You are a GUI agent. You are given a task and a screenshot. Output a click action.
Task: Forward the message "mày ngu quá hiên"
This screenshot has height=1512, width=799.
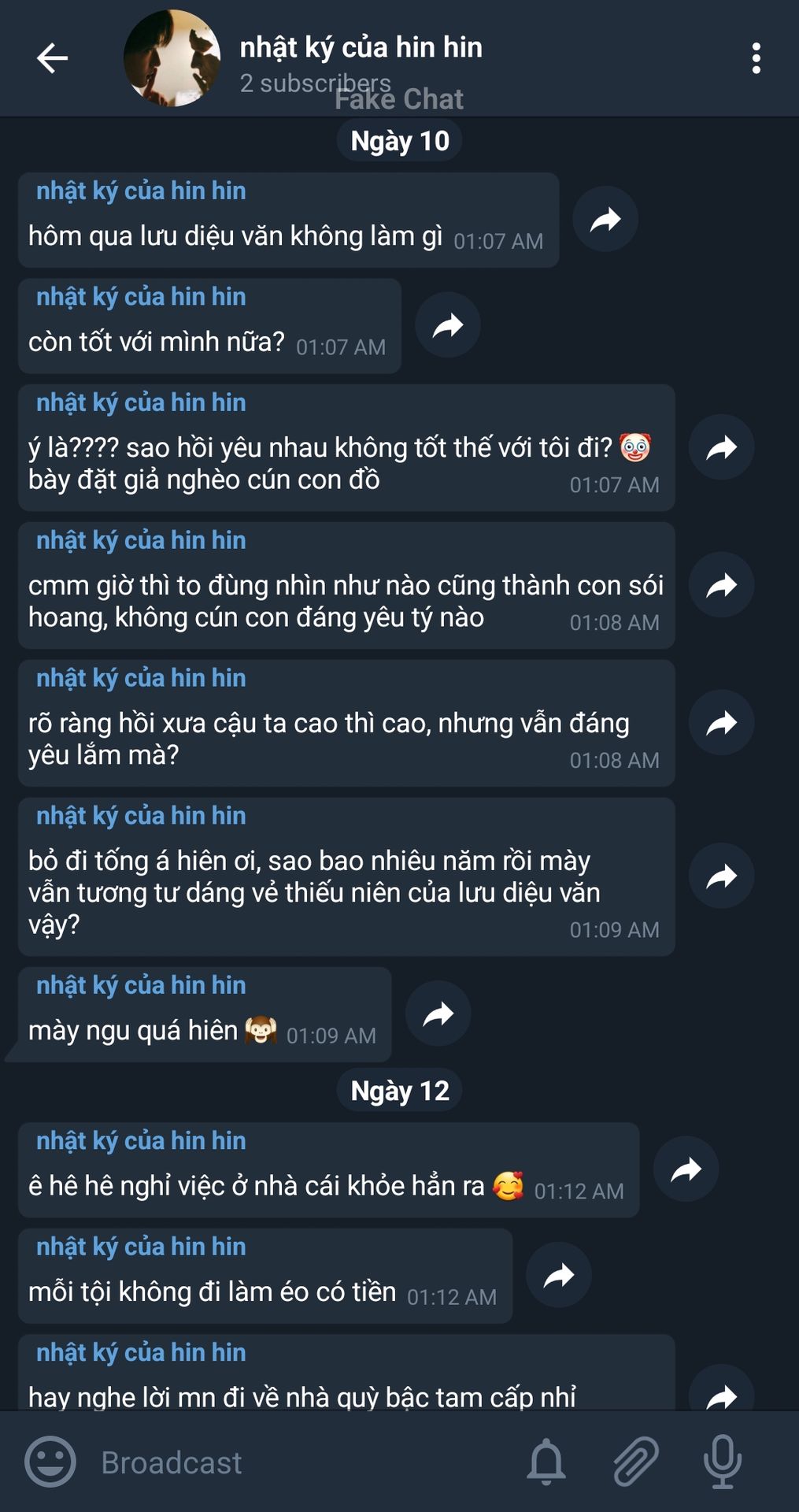(x=438, y=1014)
